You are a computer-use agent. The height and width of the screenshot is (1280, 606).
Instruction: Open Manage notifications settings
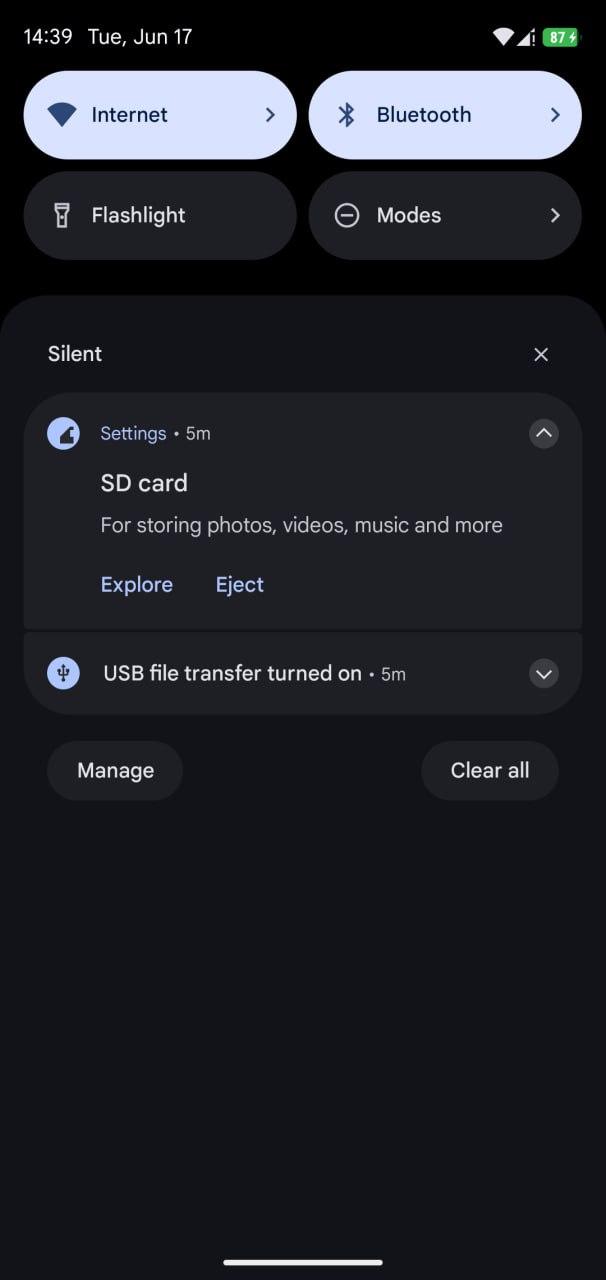tap(115, 770)
